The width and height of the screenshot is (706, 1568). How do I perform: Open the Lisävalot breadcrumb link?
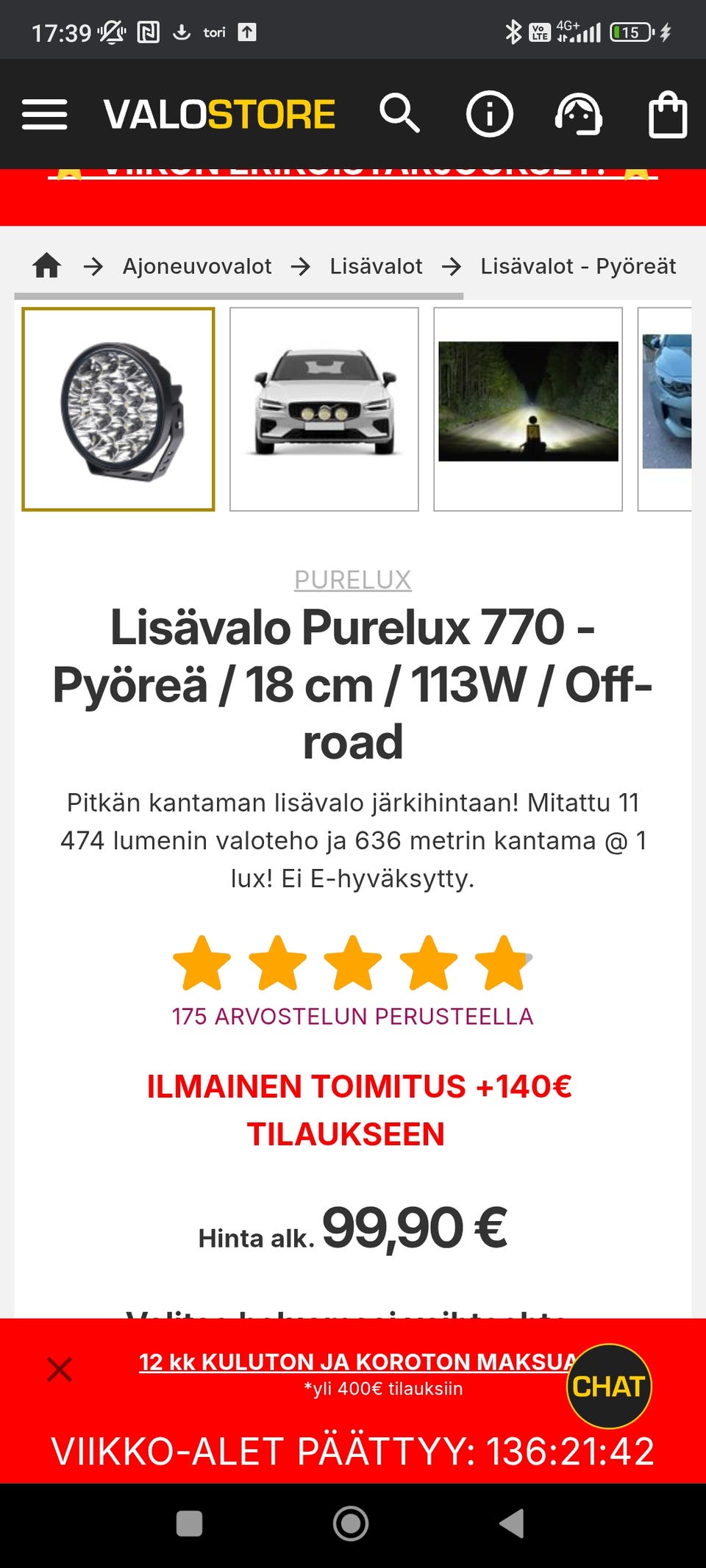[x=377, y=266]
